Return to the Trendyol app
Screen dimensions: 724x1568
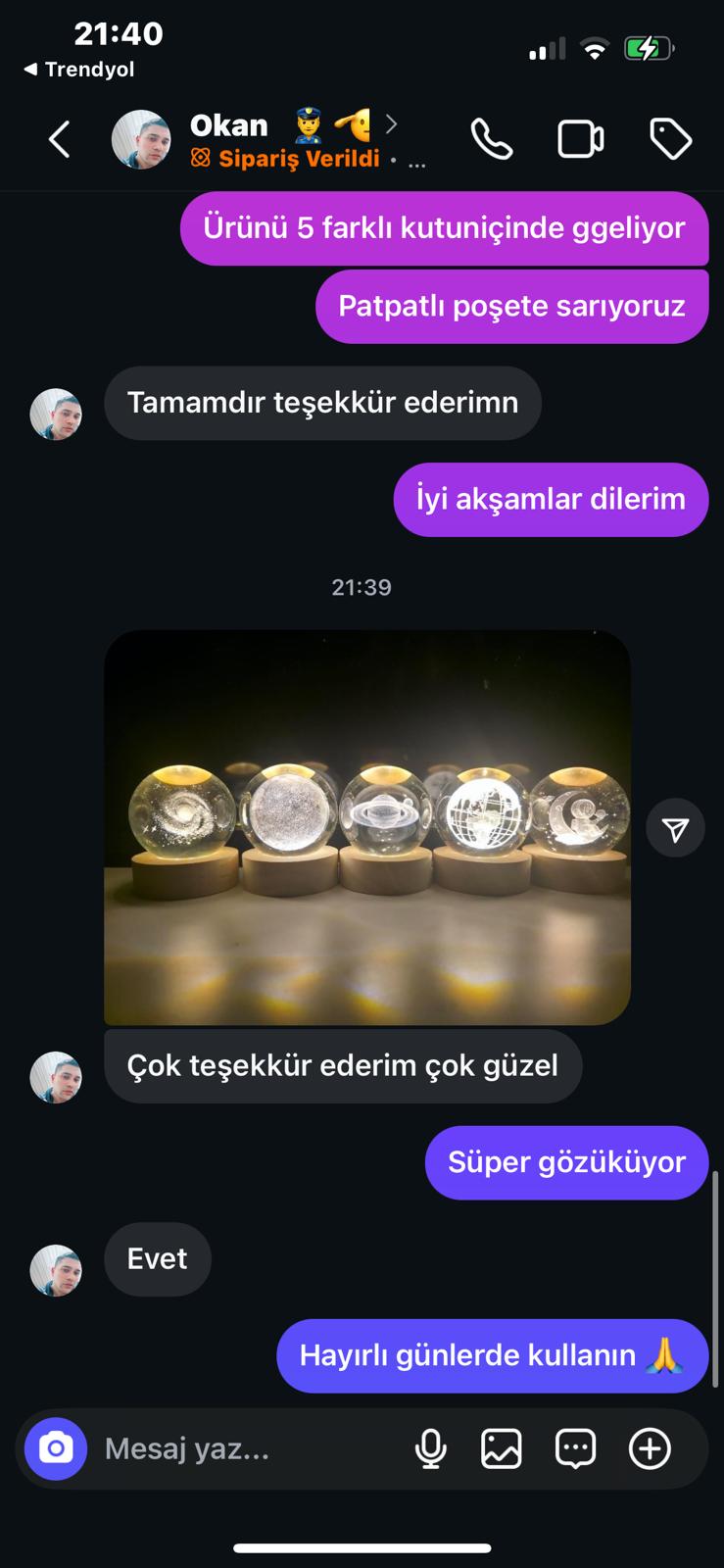tap(78, 70)
